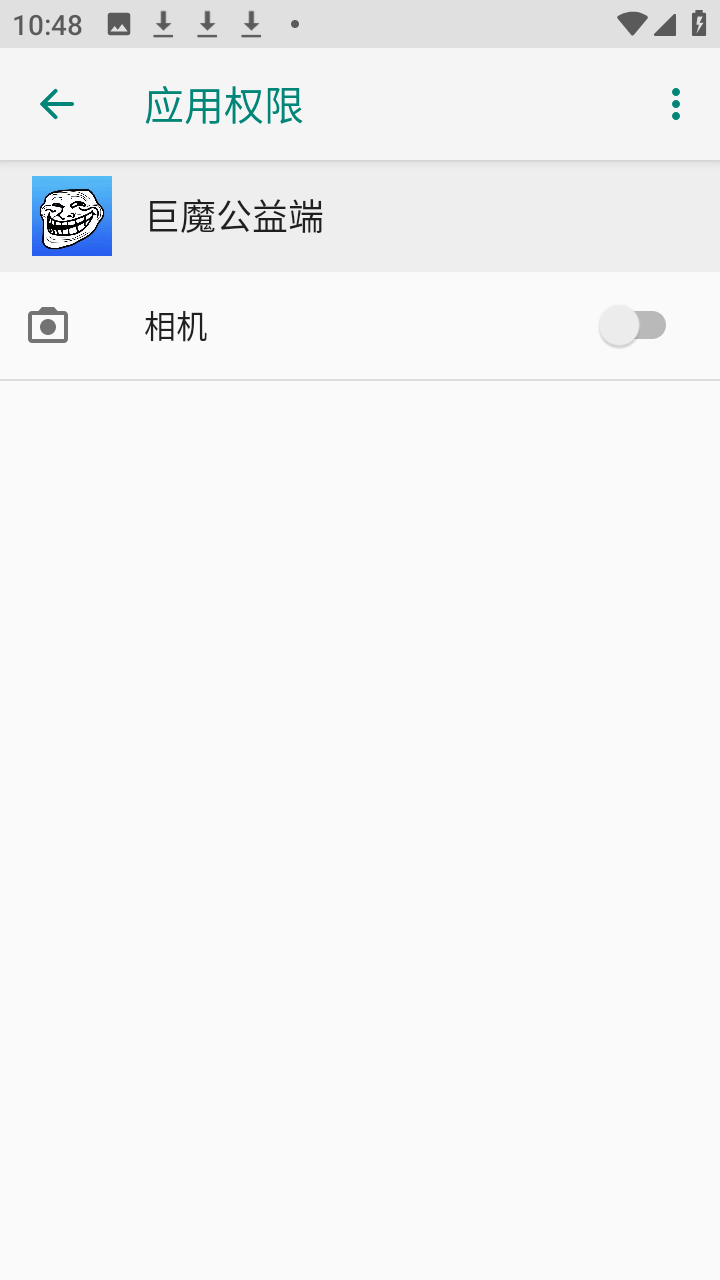Tap the 相机 permission label
The width and height of the screenshot is (720, 1280).
click(176, 324)
